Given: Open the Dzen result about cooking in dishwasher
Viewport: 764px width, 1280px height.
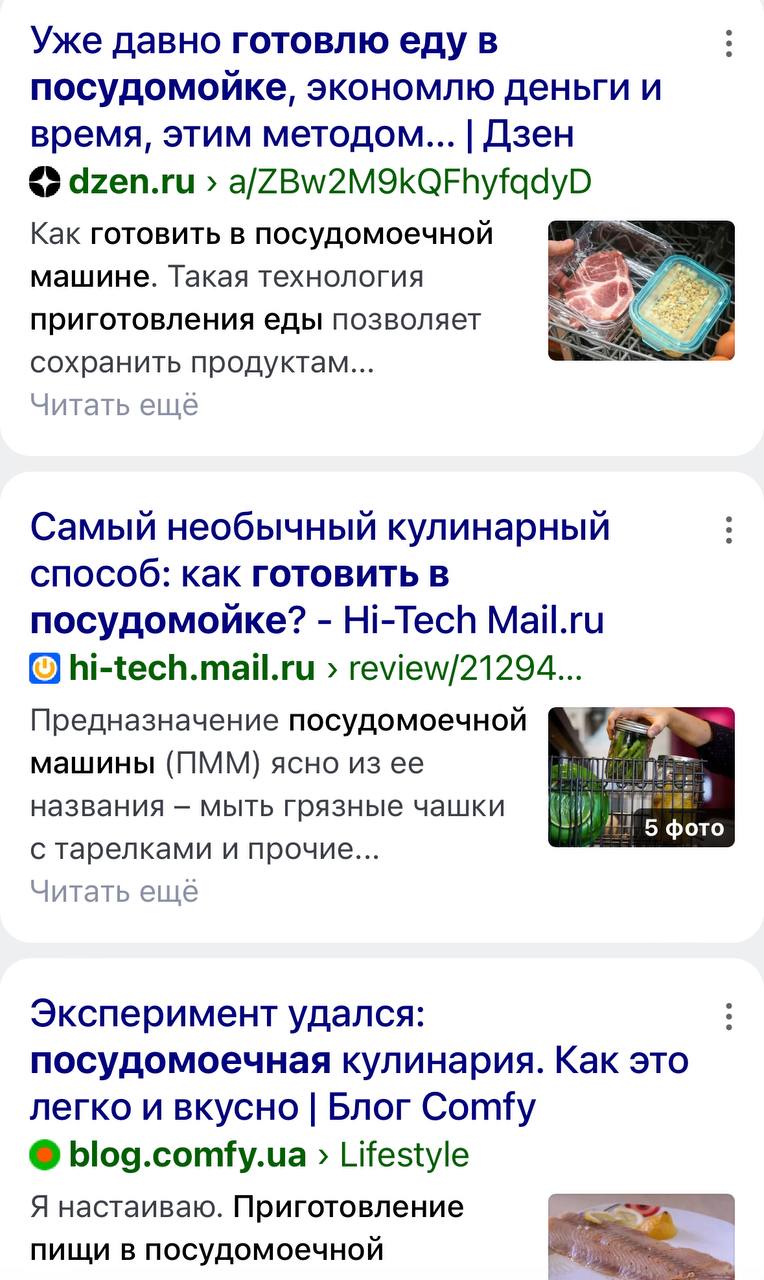Looking at the screenshot, I should (346, 87).
